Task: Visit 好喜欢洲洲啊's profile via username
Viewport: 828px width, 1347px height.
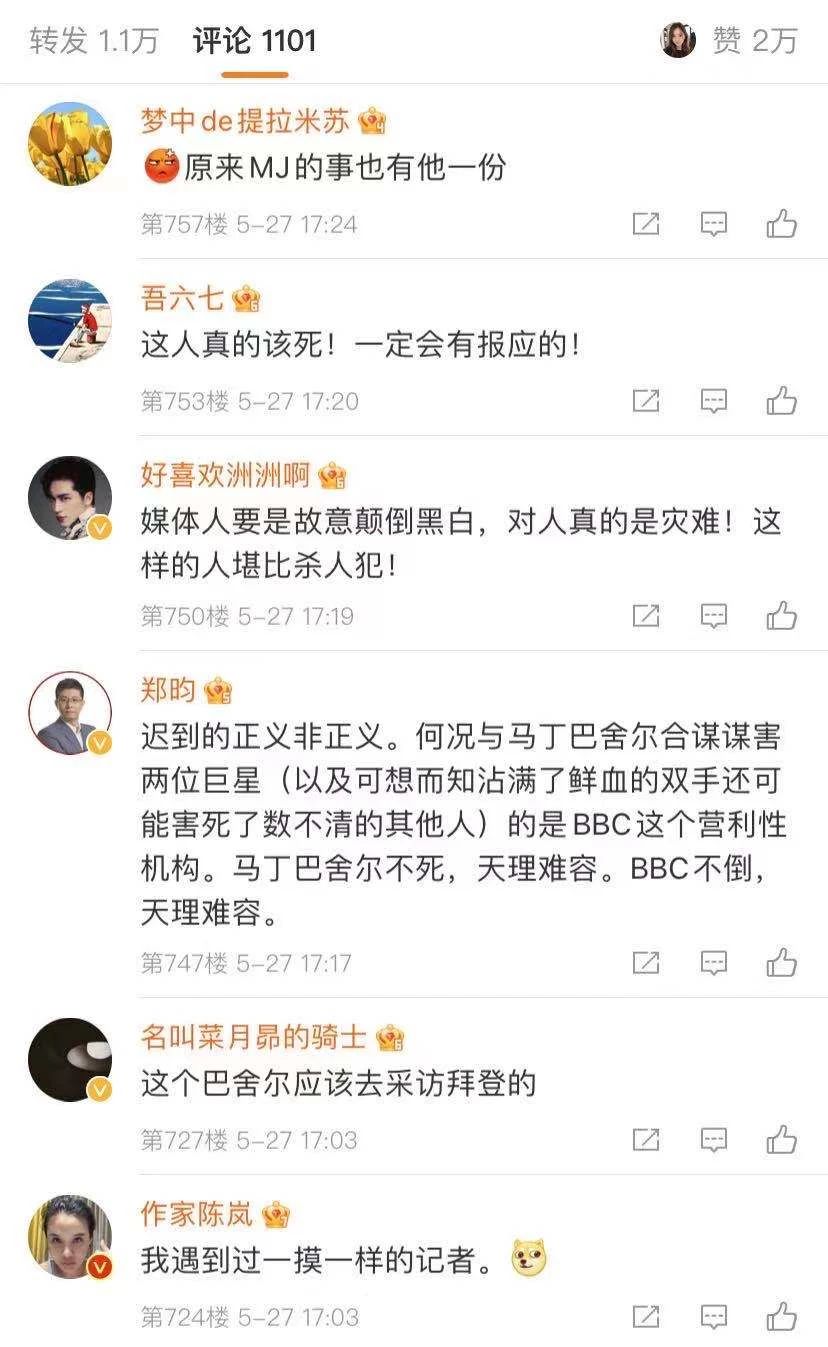Action: (x=225, y=474)
